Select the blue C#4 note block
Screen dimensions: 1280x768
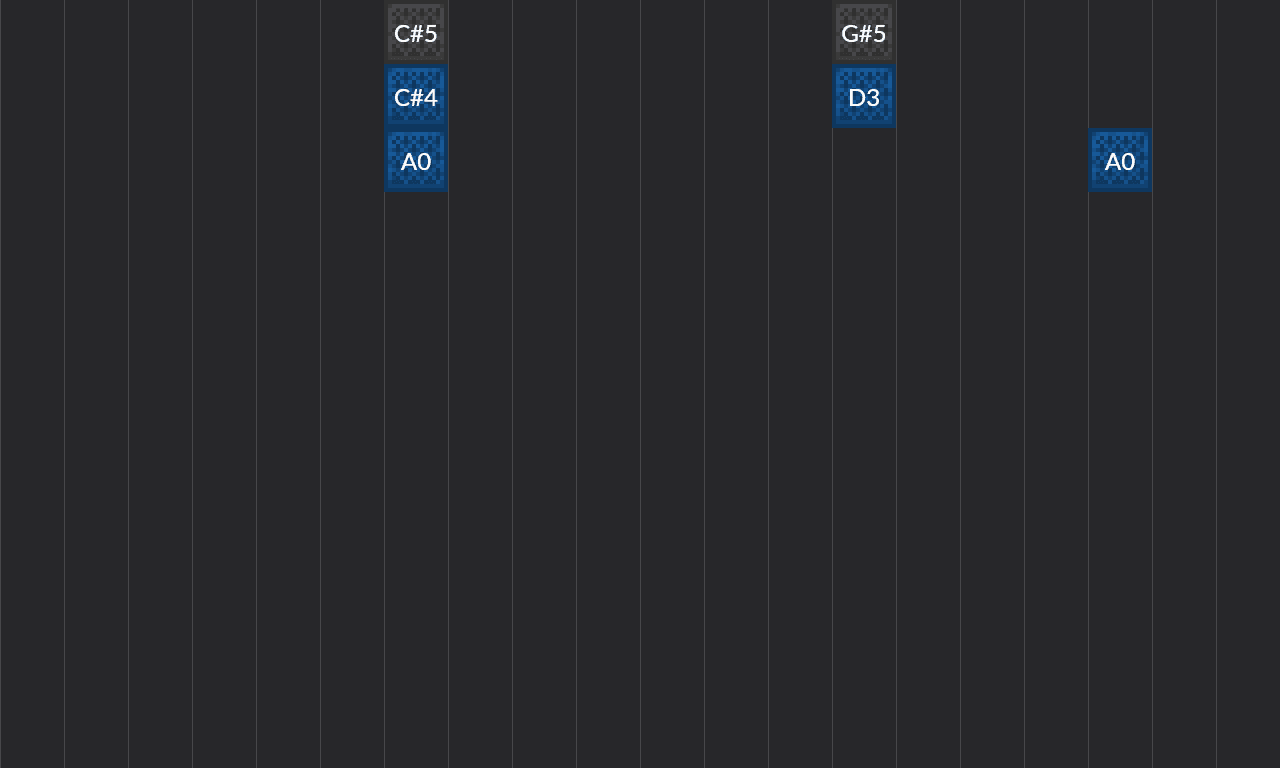[x=416, y=97]
